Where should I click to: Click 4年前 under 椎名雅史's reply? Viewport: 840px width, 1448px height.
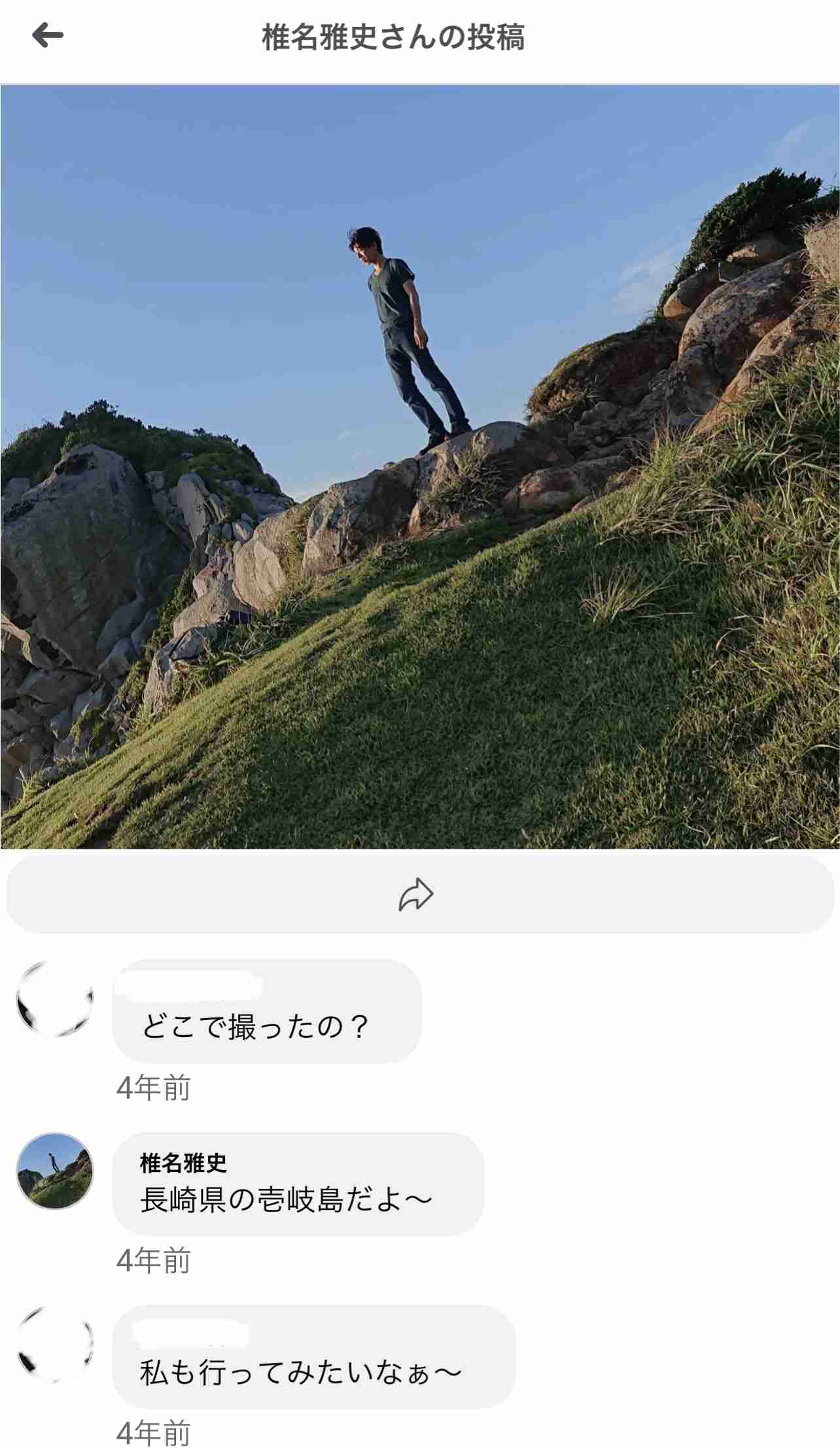153,1260
